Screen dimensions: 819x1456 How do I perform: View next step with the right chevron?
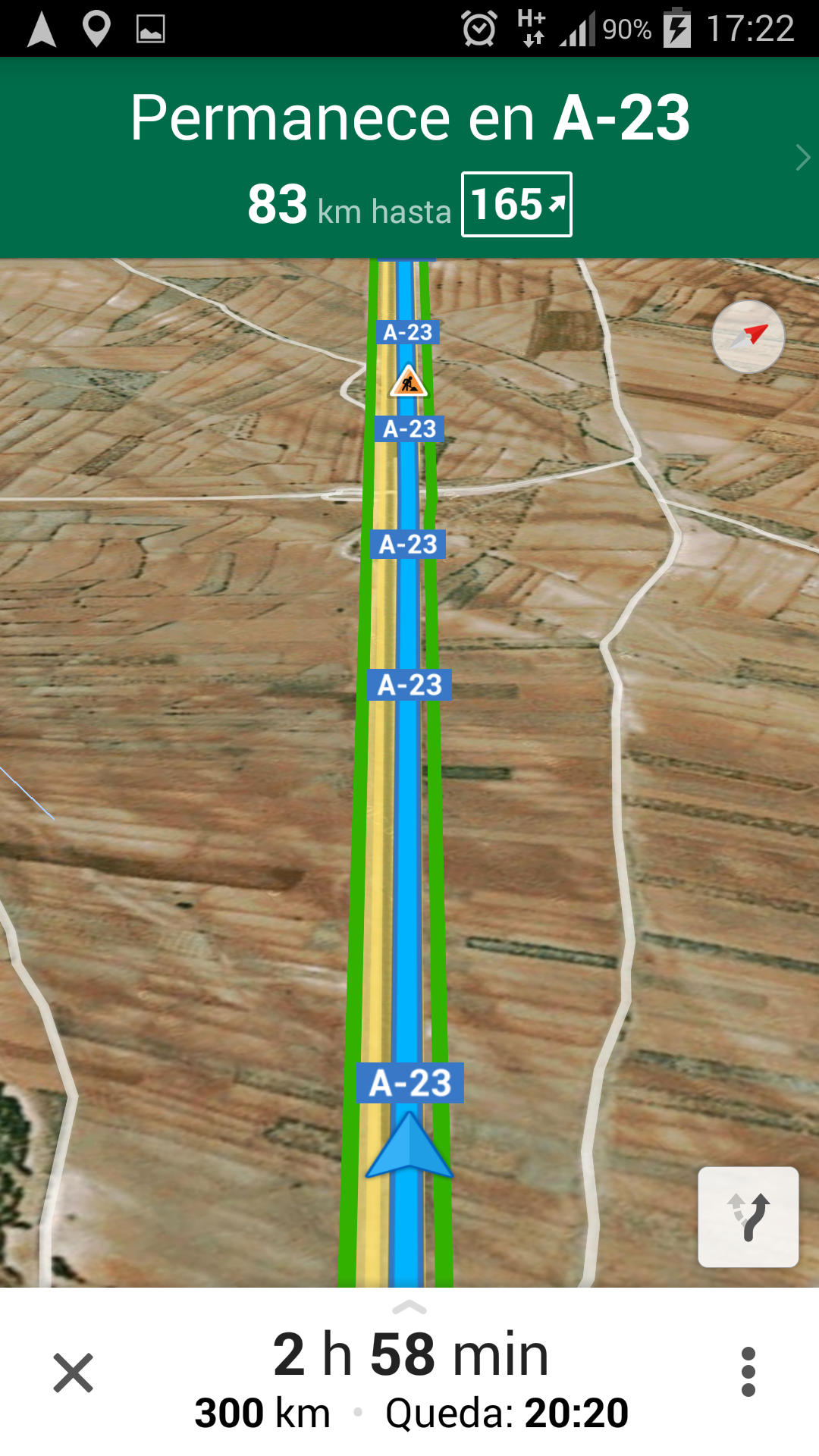point(802,158)
